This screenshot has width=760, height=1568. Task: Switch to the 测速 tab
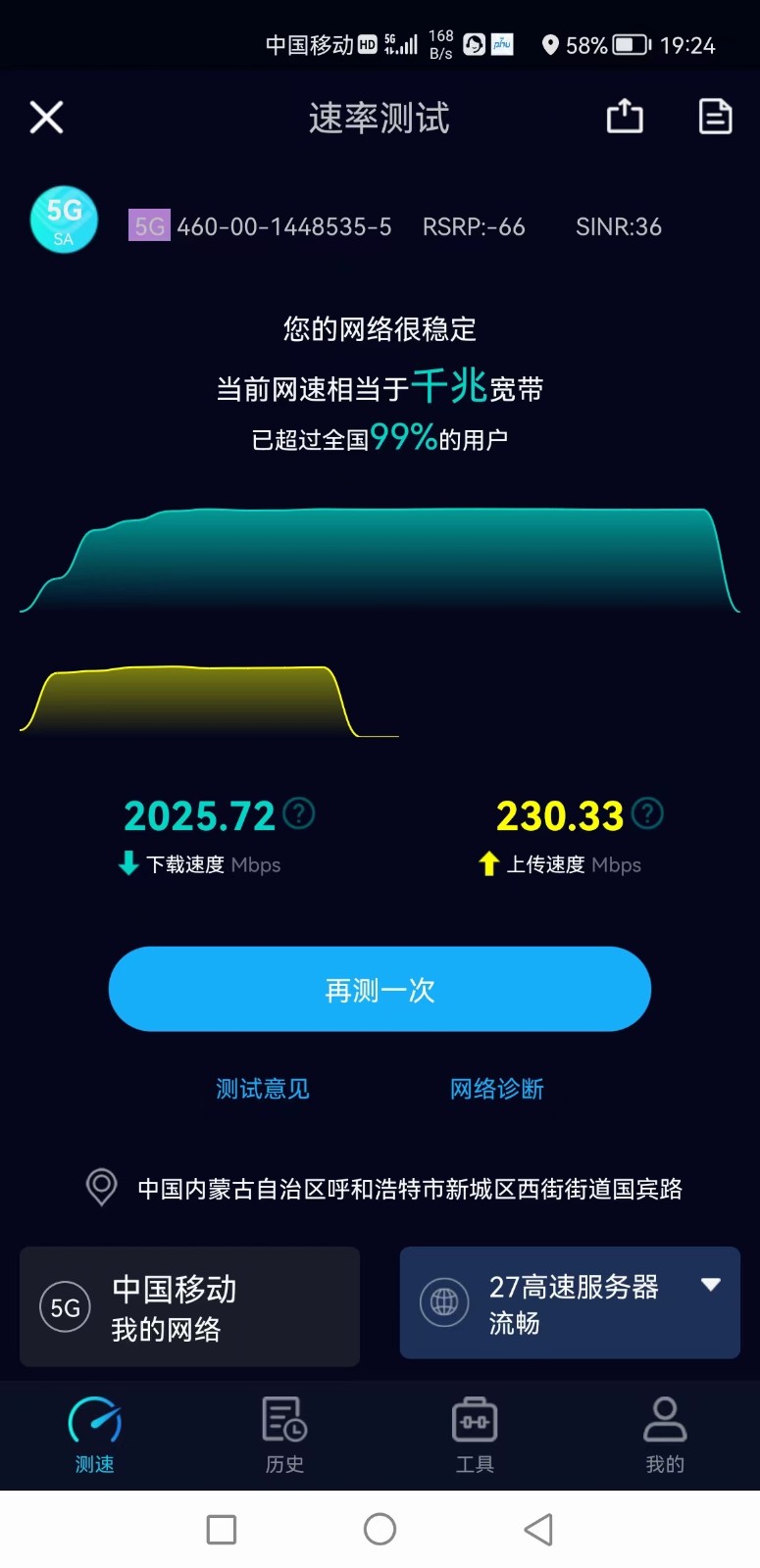95,1435
